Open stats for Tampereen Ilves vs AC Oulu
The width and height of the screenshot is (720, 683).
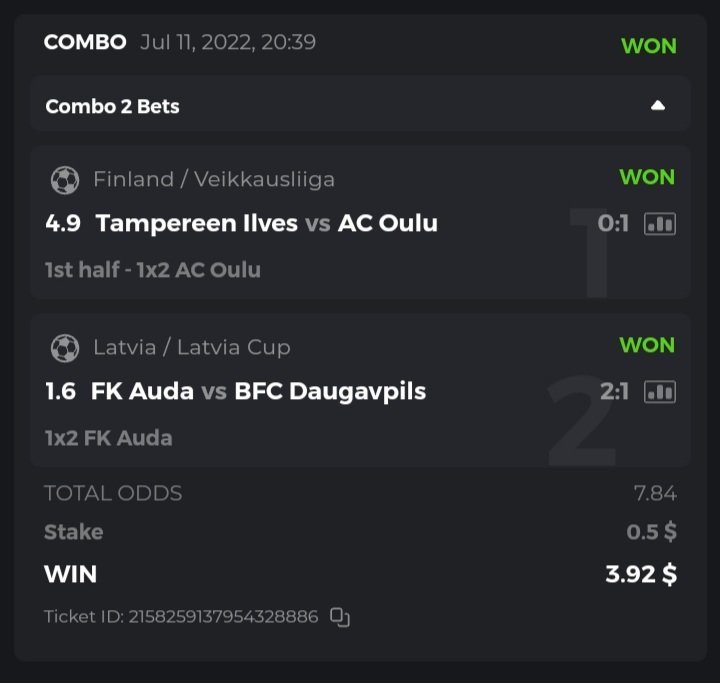tap(660, 224)
